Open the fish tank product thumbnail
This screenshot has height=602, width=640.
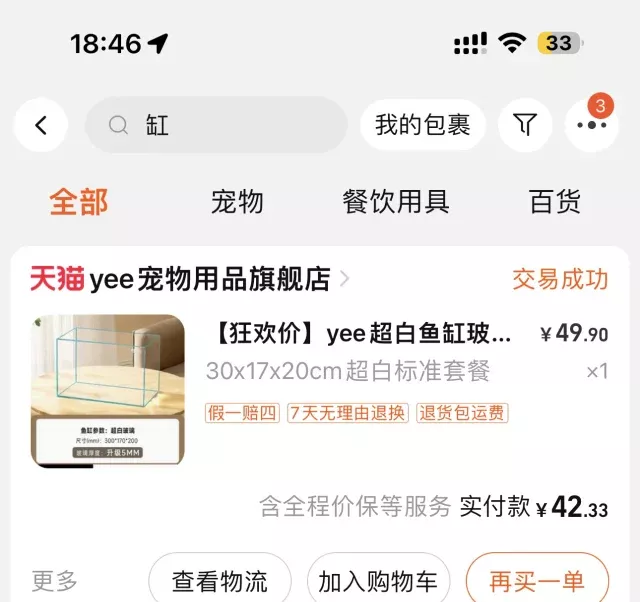(108, 391)
